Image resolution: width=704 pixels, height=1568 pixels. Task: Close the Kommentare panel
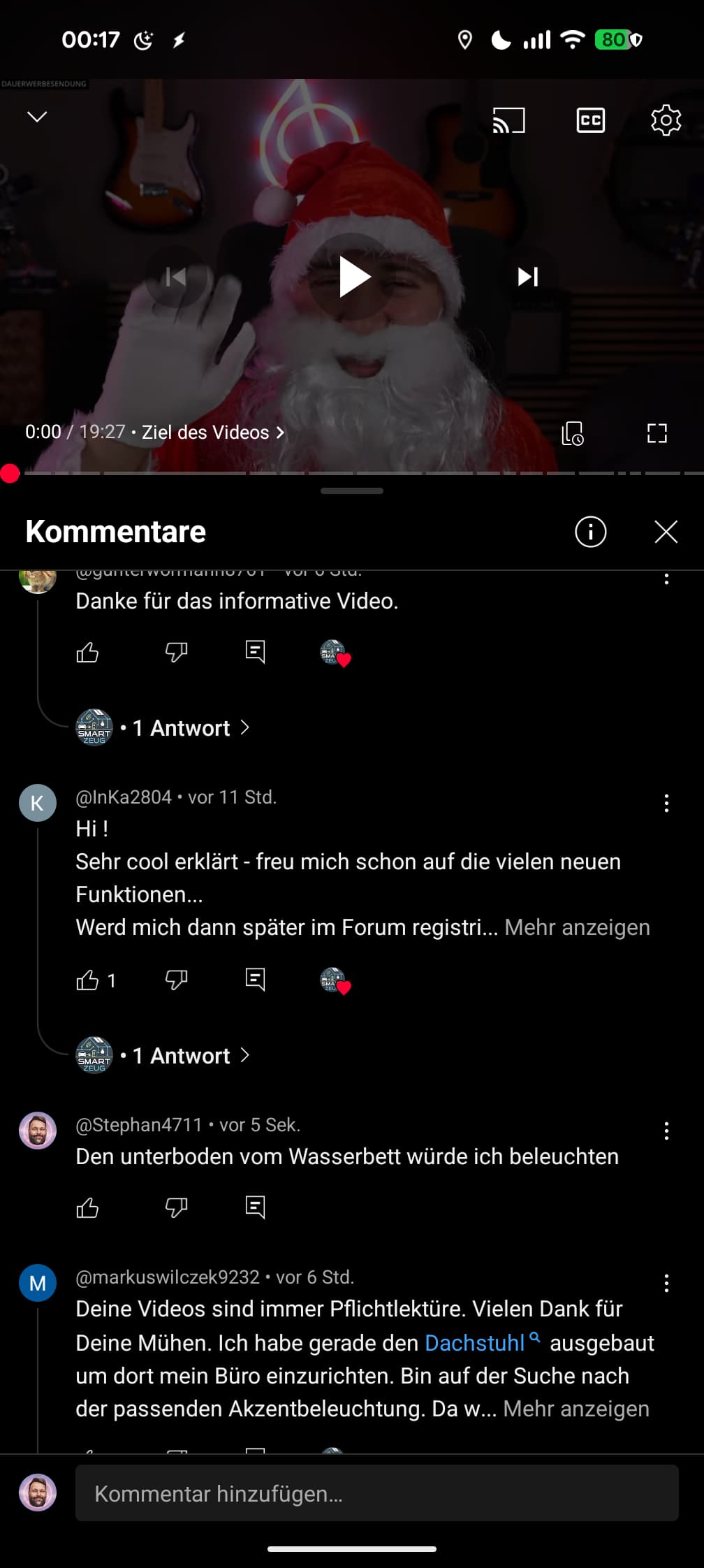[666, 532]
